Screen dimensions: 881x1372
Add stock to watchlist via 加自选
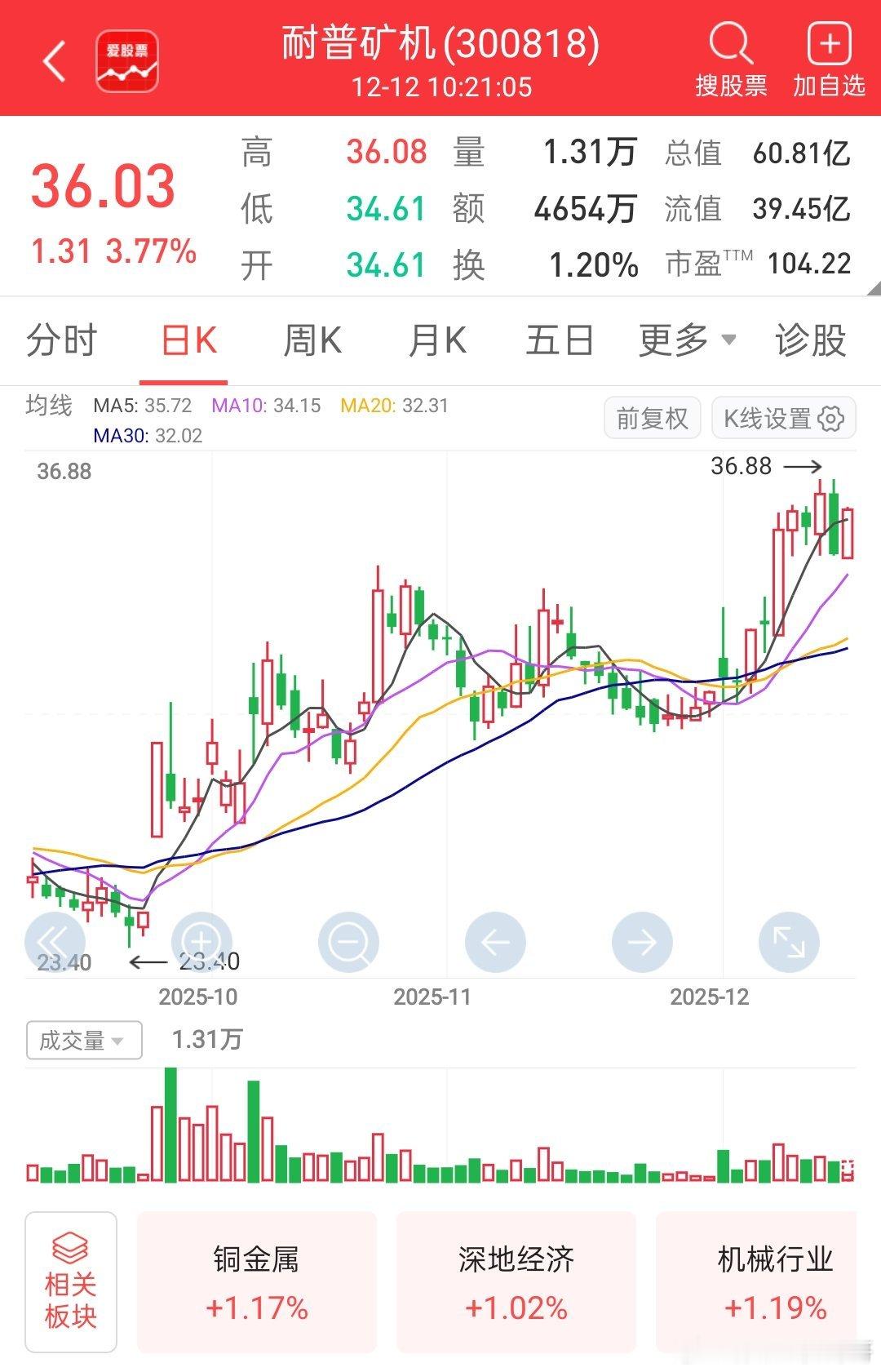coord(829,60)
